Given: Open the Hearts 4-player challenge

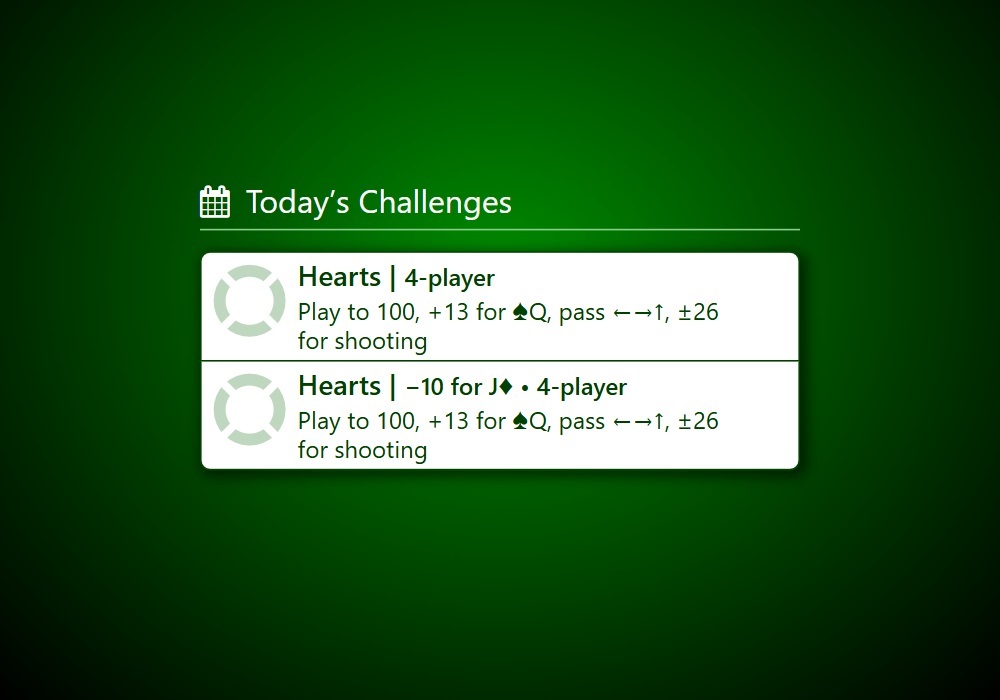Looking at the screenshot, I should point(500,307).
